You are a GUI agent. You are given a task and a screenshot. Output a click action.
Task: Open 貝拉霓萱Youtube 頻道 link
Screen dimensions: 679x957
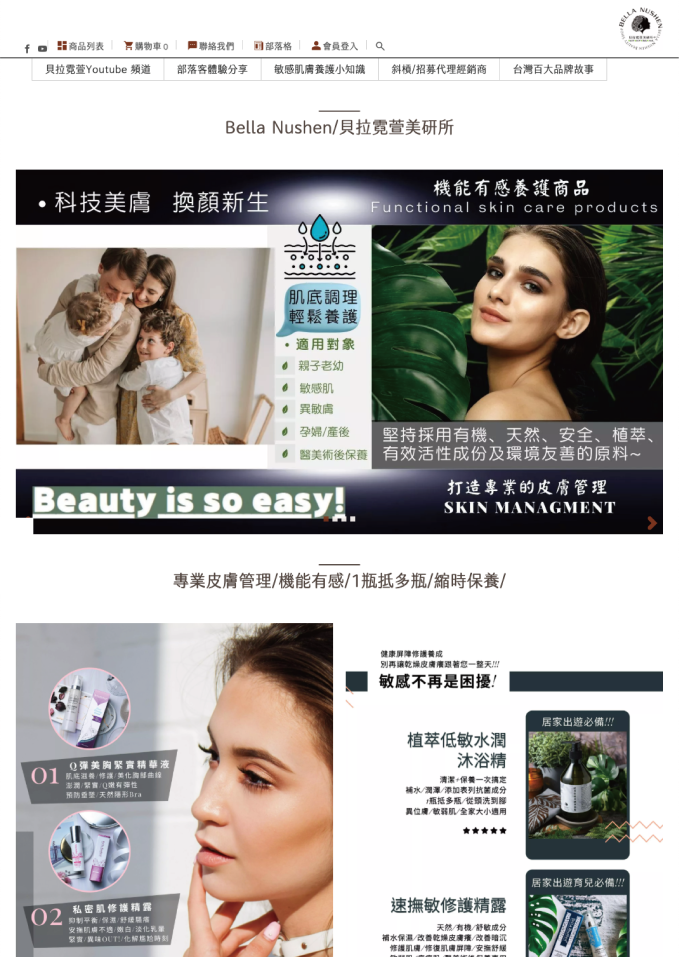(x=98, y=70)
